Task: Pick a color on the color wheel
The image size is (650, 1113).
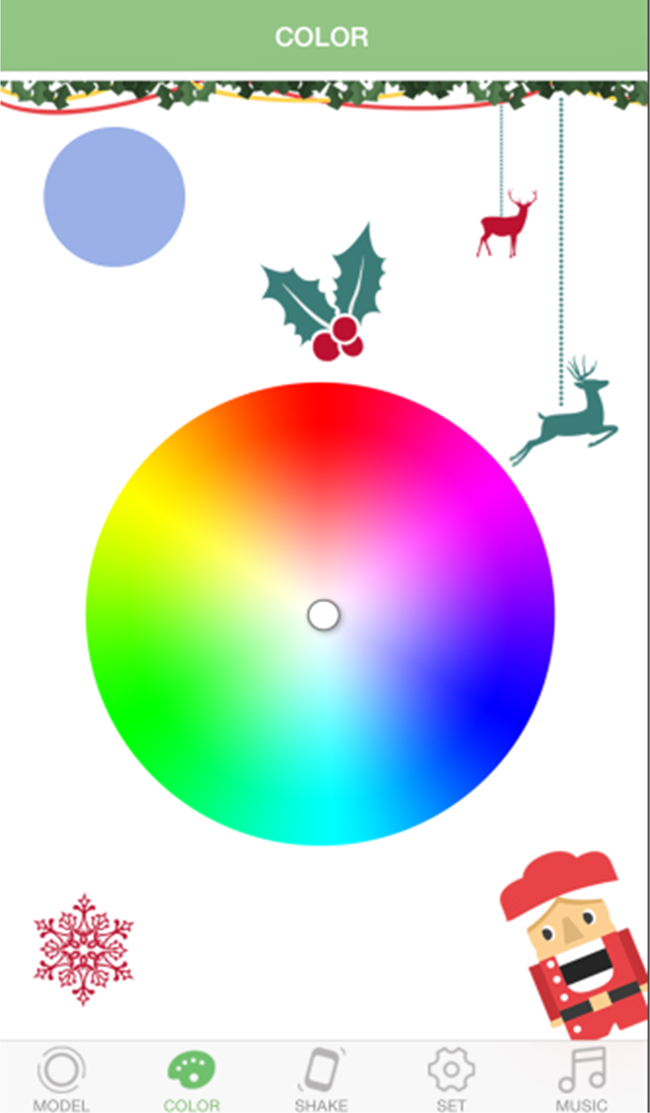Action: pyautogui.click(x=320, y=614)
